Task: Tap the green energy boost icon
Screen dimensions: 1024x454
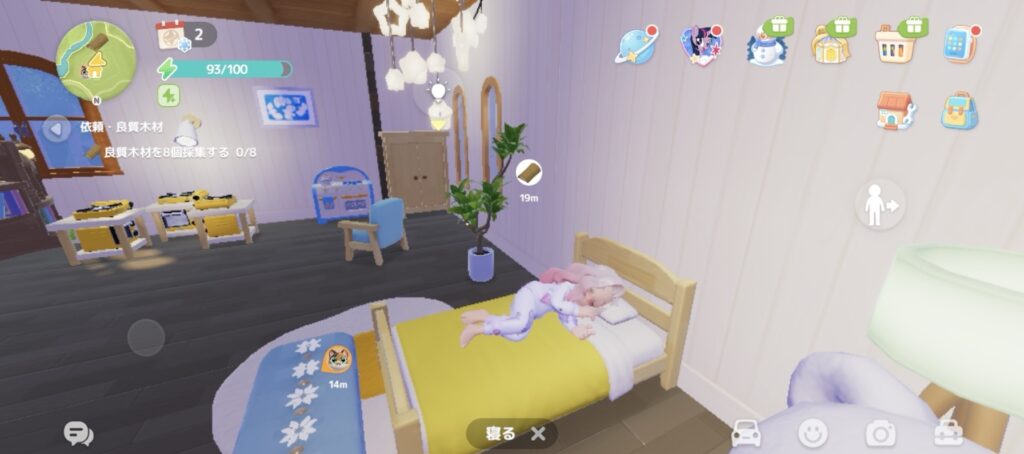Action: (168, 95)
